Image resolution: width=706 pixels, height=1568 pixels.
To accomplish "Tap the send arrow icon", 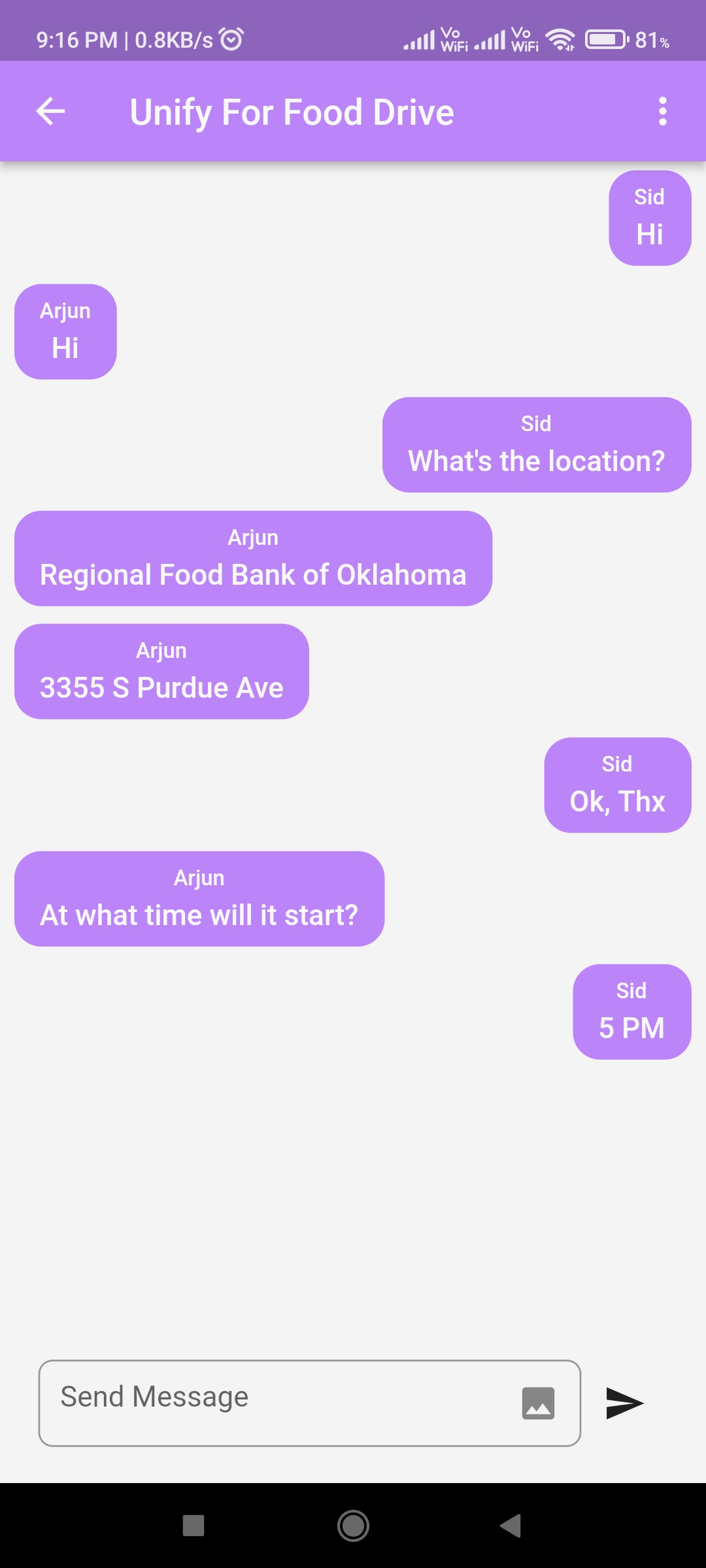I will click(x=624, y=1403).
